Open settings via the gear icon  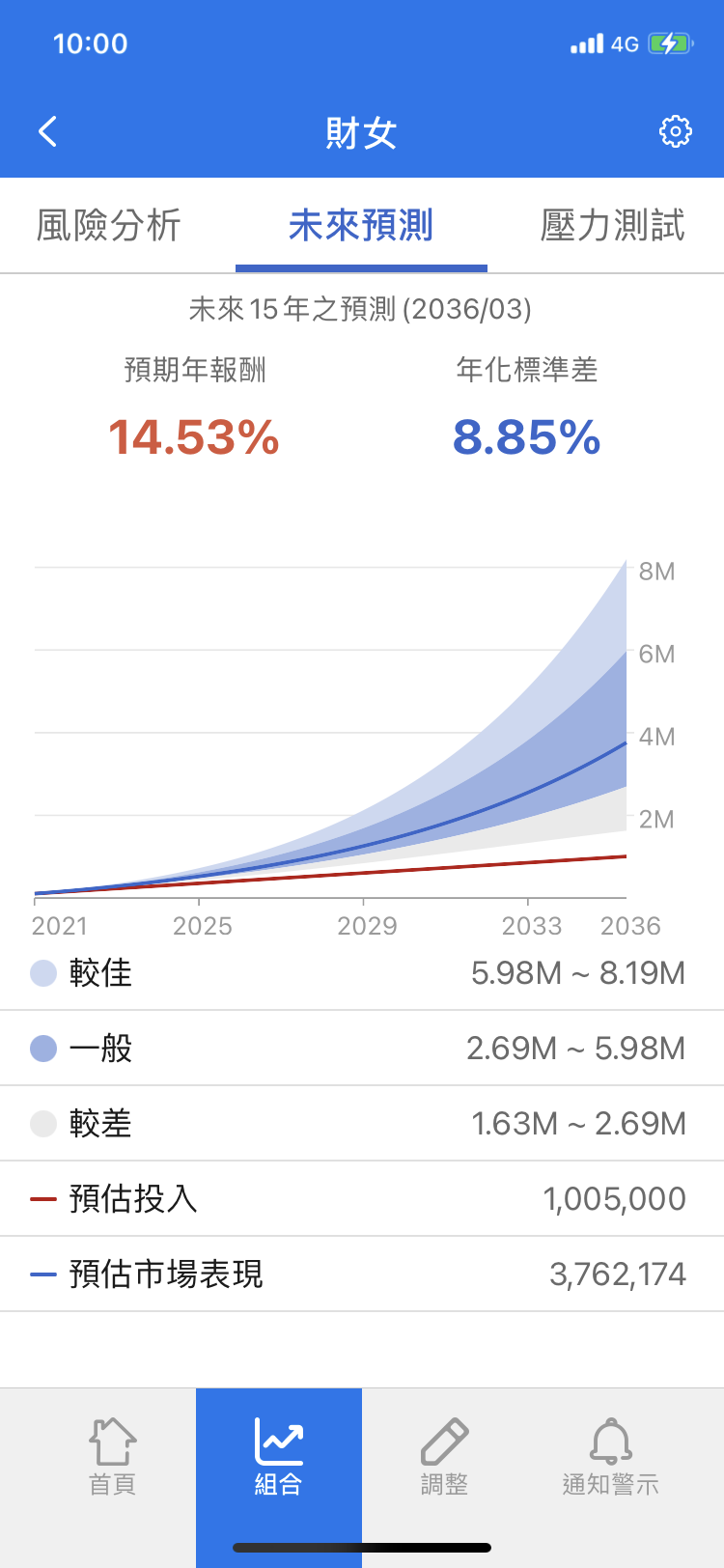click(x=675, y=131)
